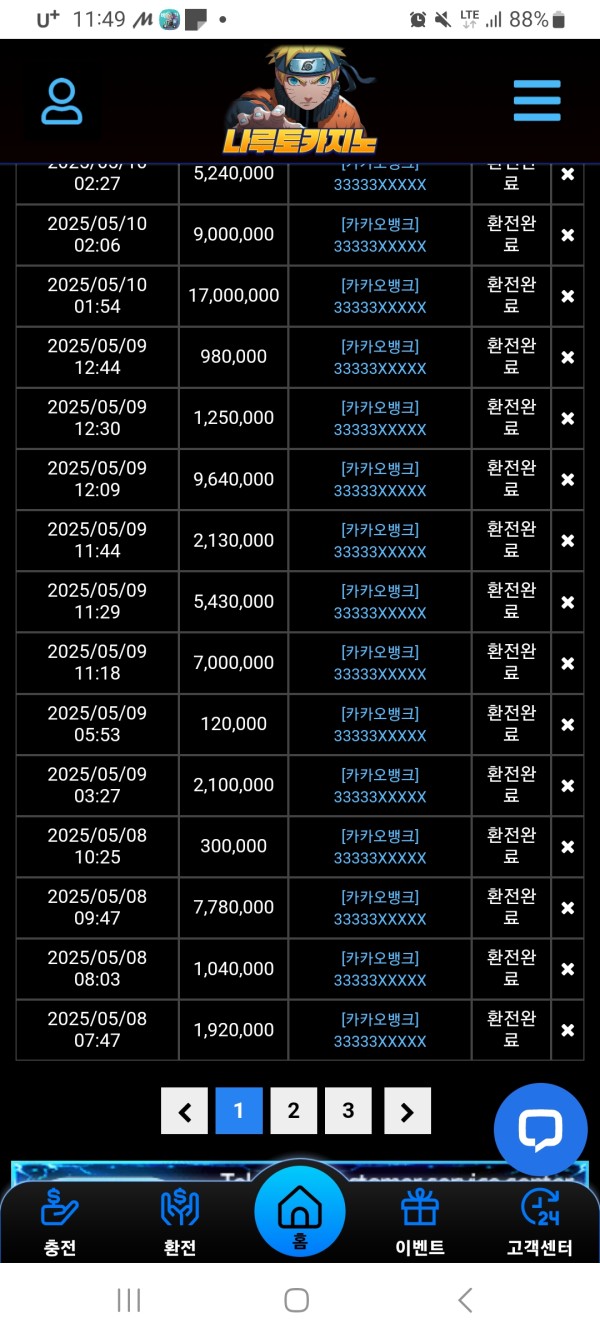This screenshot has height=1338, width=600.
Task: Jump to page 3
Action: pos(348,1111)
